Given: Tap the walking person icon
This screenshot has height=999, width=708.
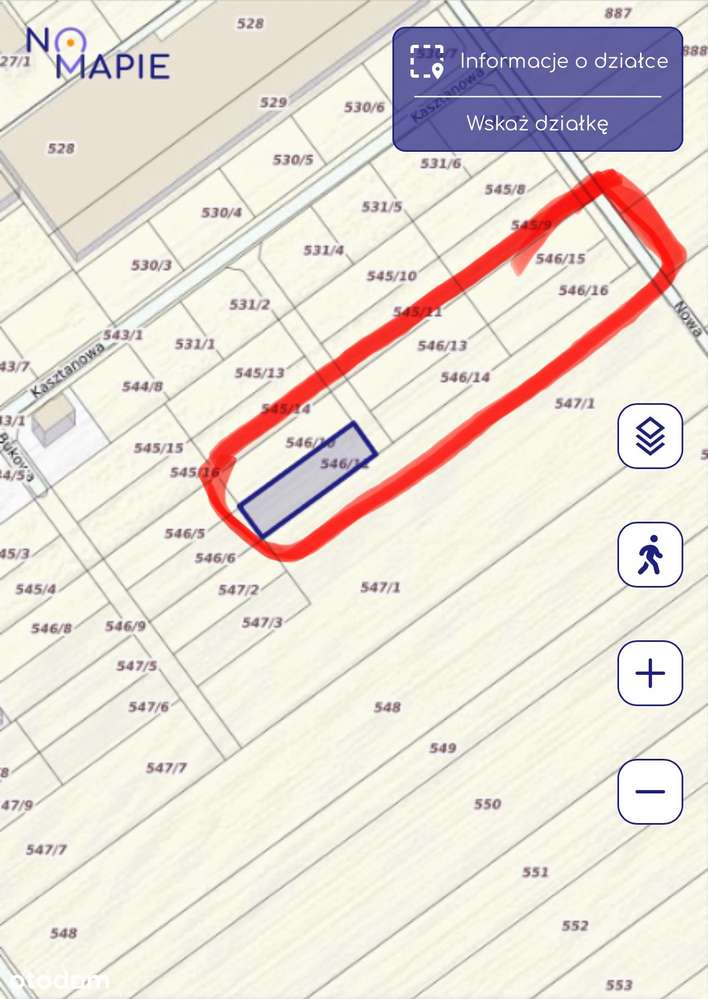Looking at the screenshot, I should click(650, 554).
